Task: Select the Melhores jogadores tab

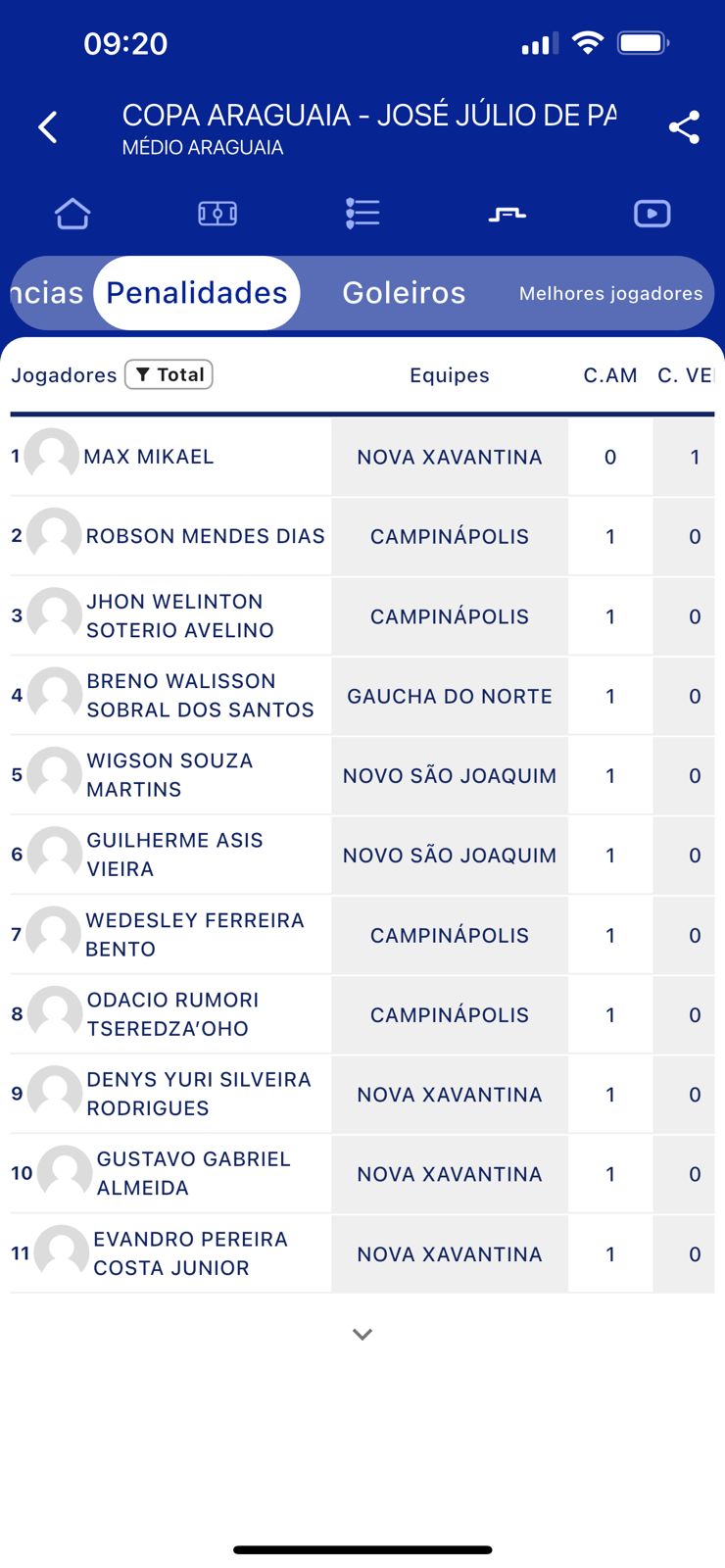Action: [610, 293]
